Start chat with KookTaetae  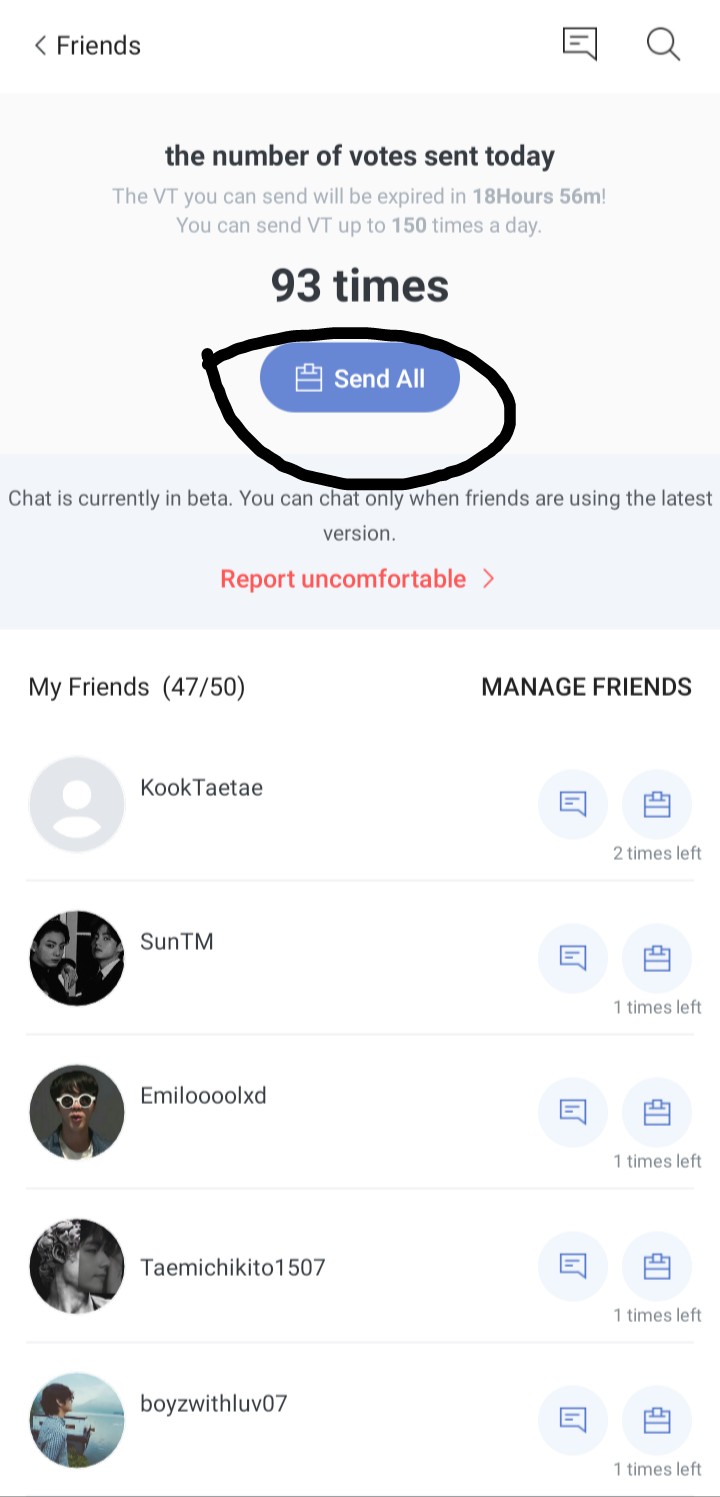pyautogui.click(x=572, y=804)
